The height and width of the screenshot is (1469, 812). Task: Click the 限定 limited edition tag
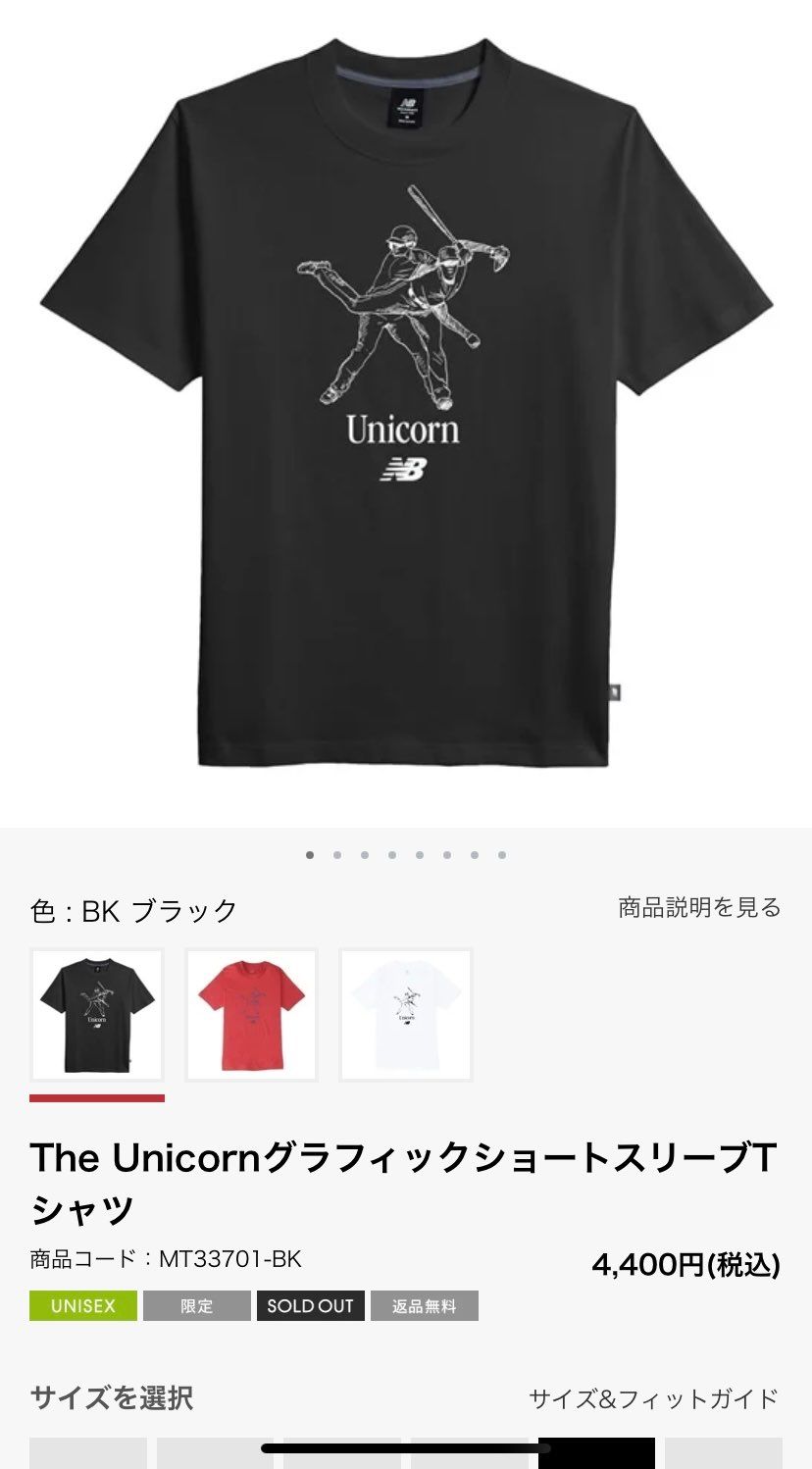click(195, 1305)
